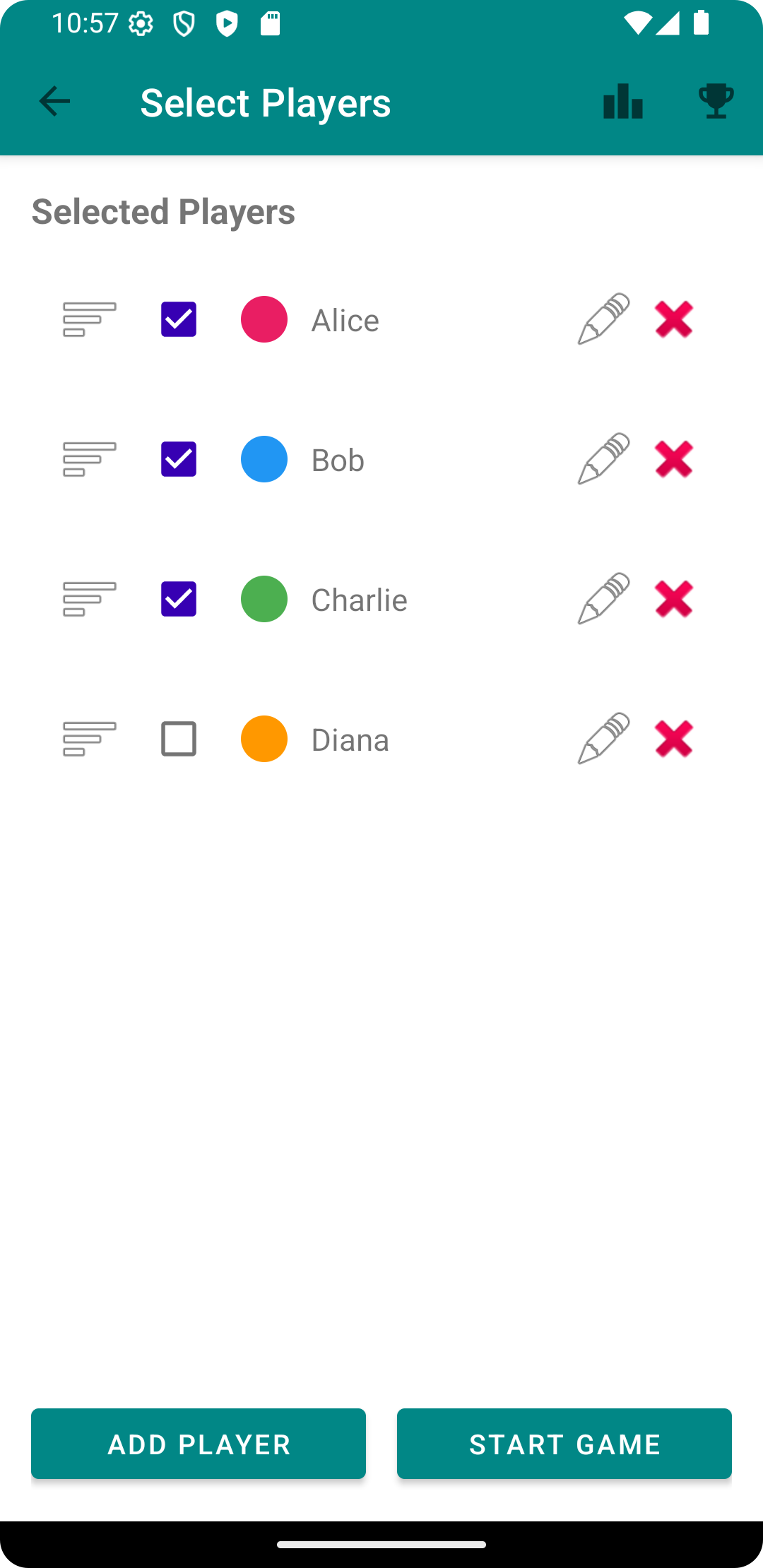This screenshot has width=763, height=1568.
Task: Edit Diana's player entry
Action: coord(603,739)
